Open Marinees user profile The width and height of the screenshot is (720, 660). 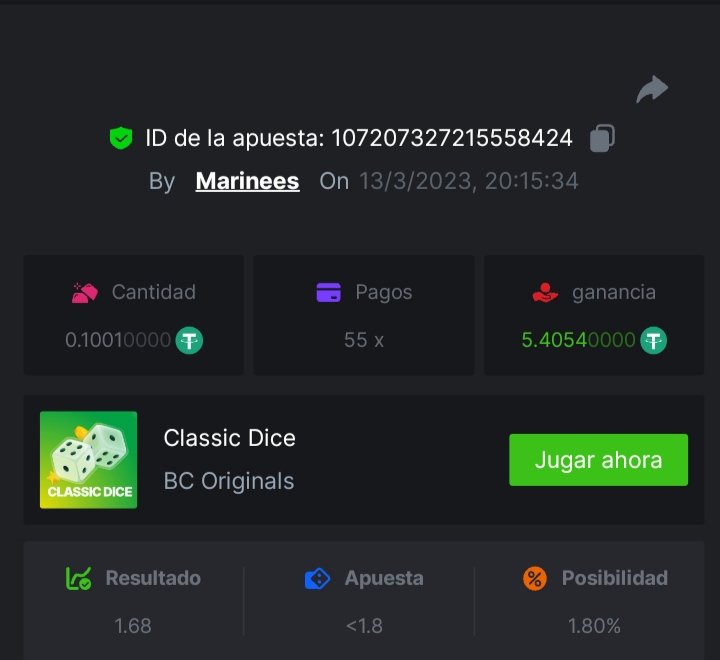click(247, 181)
